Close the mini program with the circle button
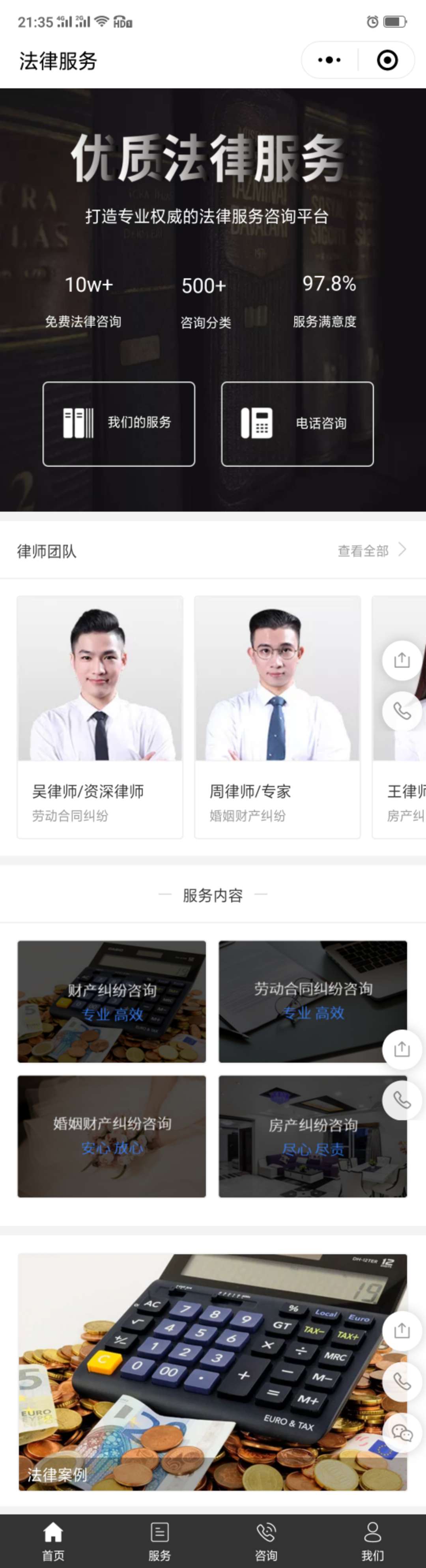This screenshot has width=426, height=1568. 387,60
